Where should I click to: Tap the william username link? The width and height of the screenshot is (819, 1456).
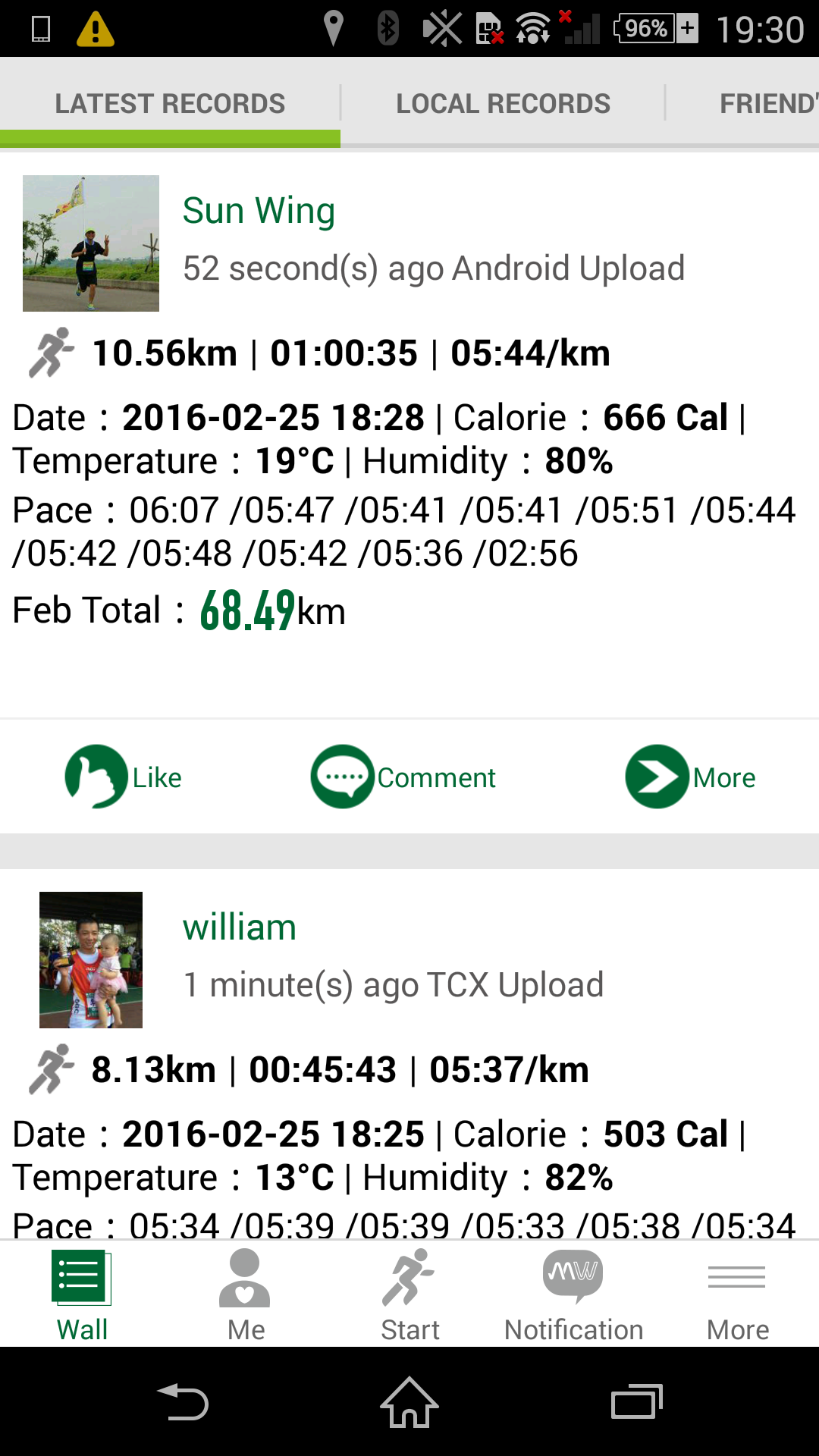240,927
